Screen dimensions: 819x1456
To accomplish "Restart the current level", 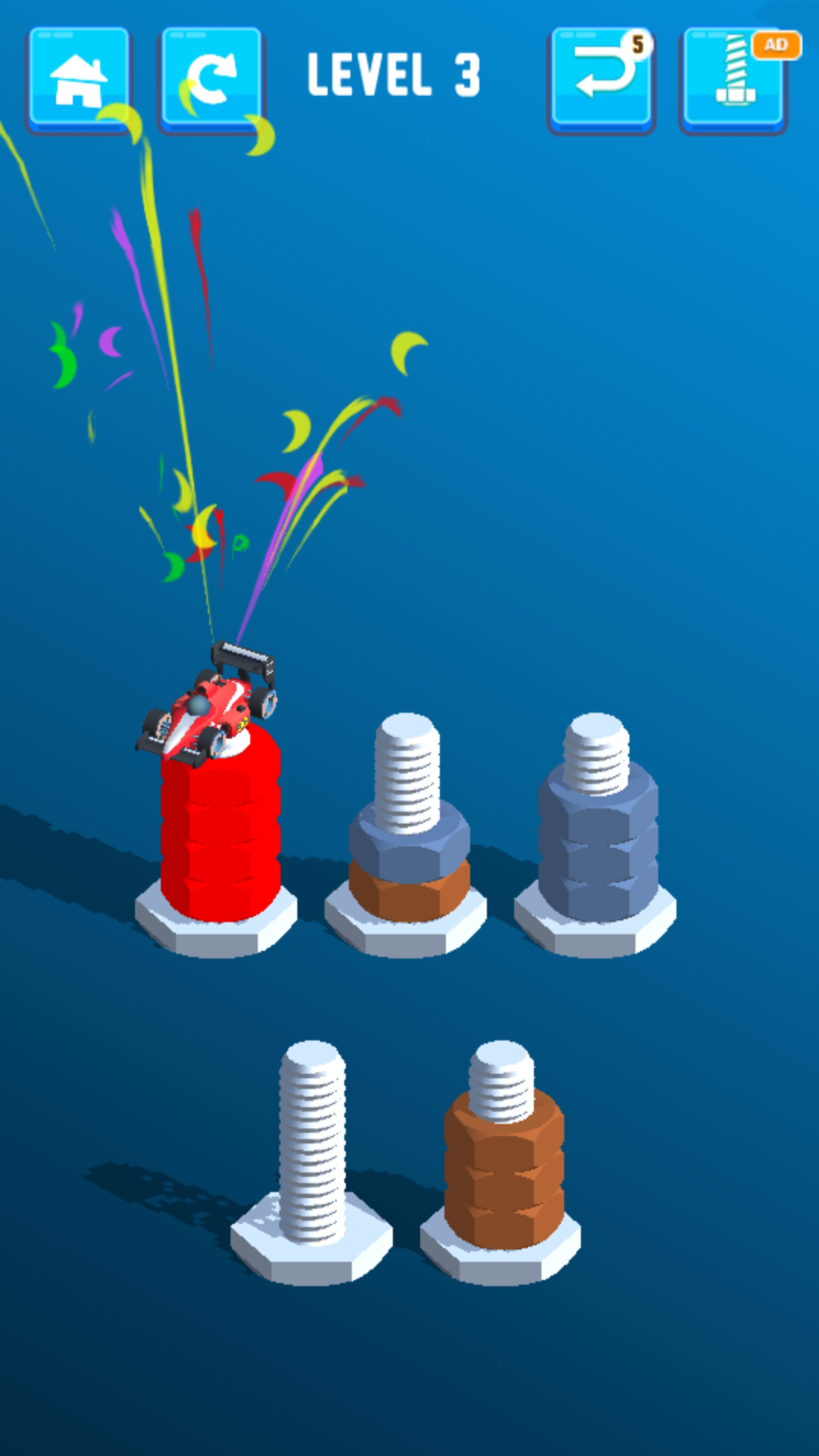I will coord(211,78).
